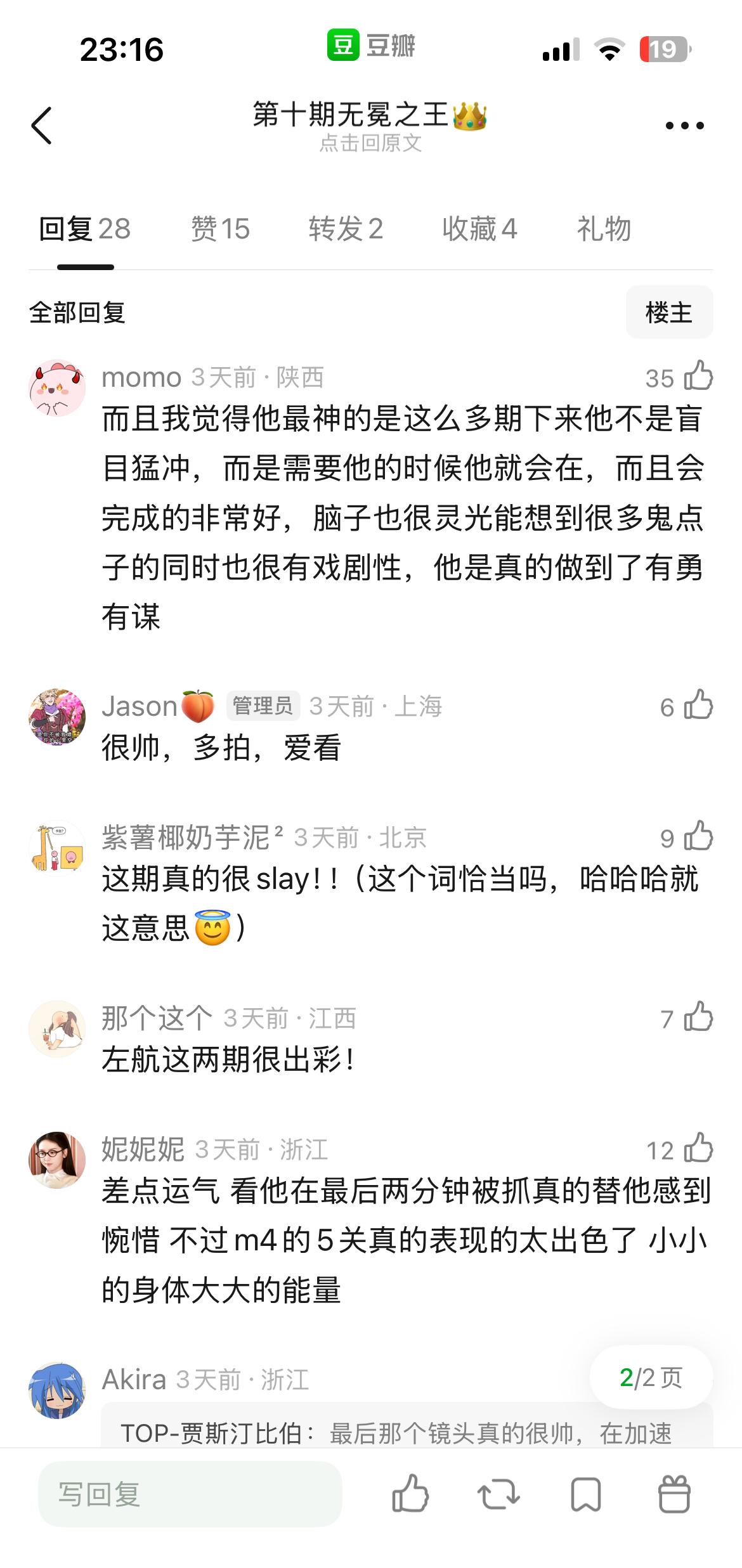Filter replies with the 楼主 button
Image resolution: width=742 pixels, height=1568 pixels.
click(669, 313)
